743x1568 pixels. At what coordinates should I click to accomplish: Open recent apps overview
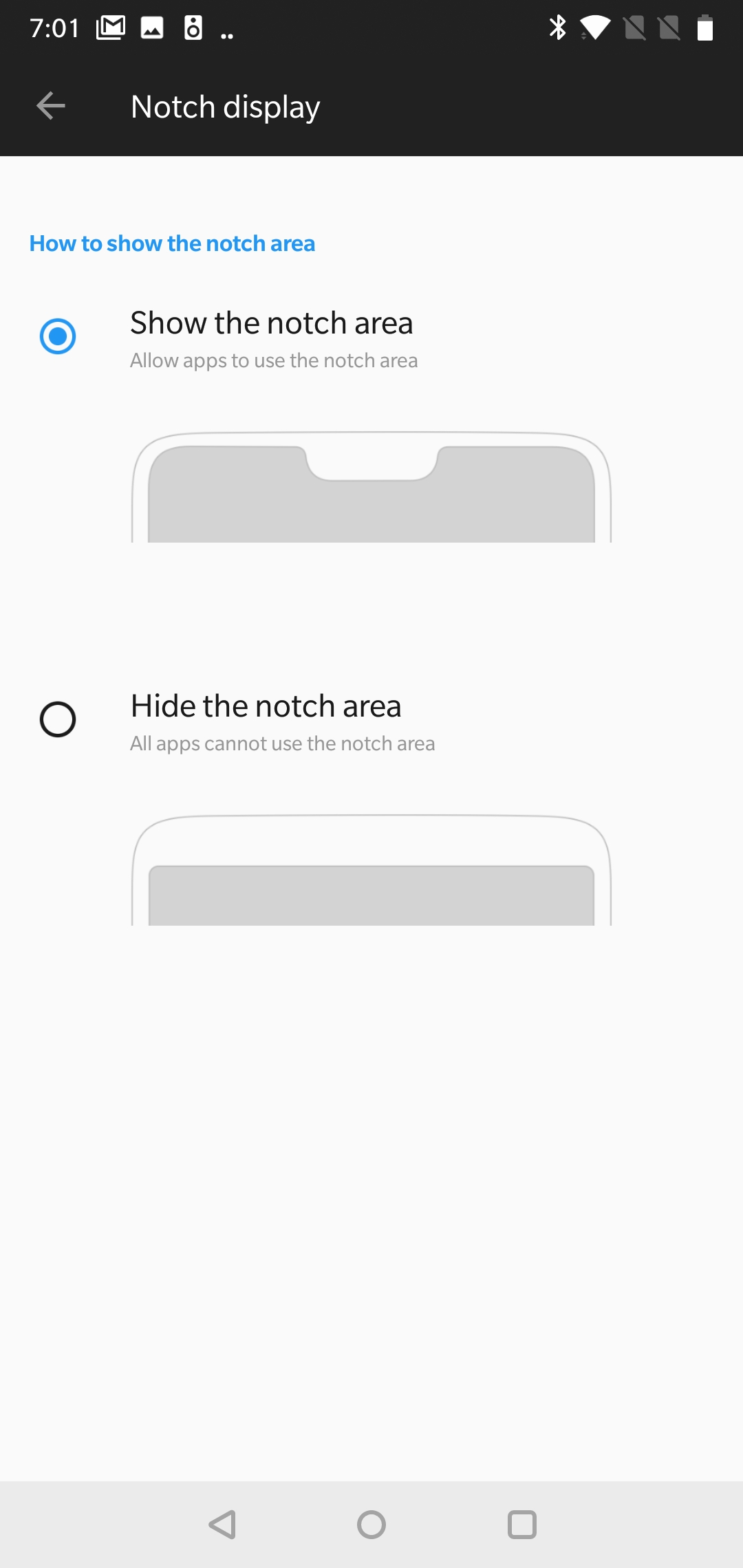521,1525
